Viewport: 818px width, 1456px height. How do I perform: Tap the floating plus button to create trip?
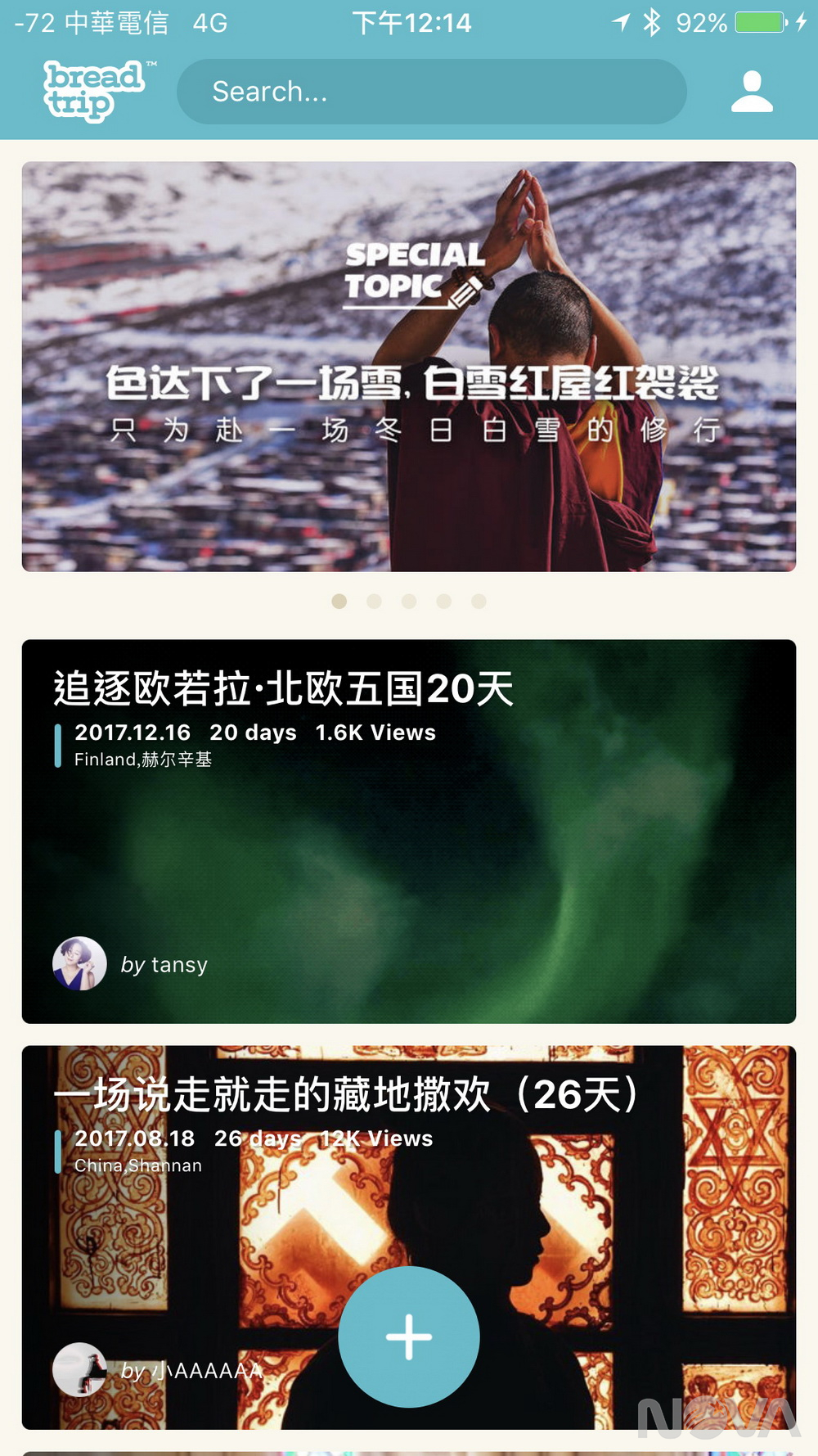pos(409,1335)
